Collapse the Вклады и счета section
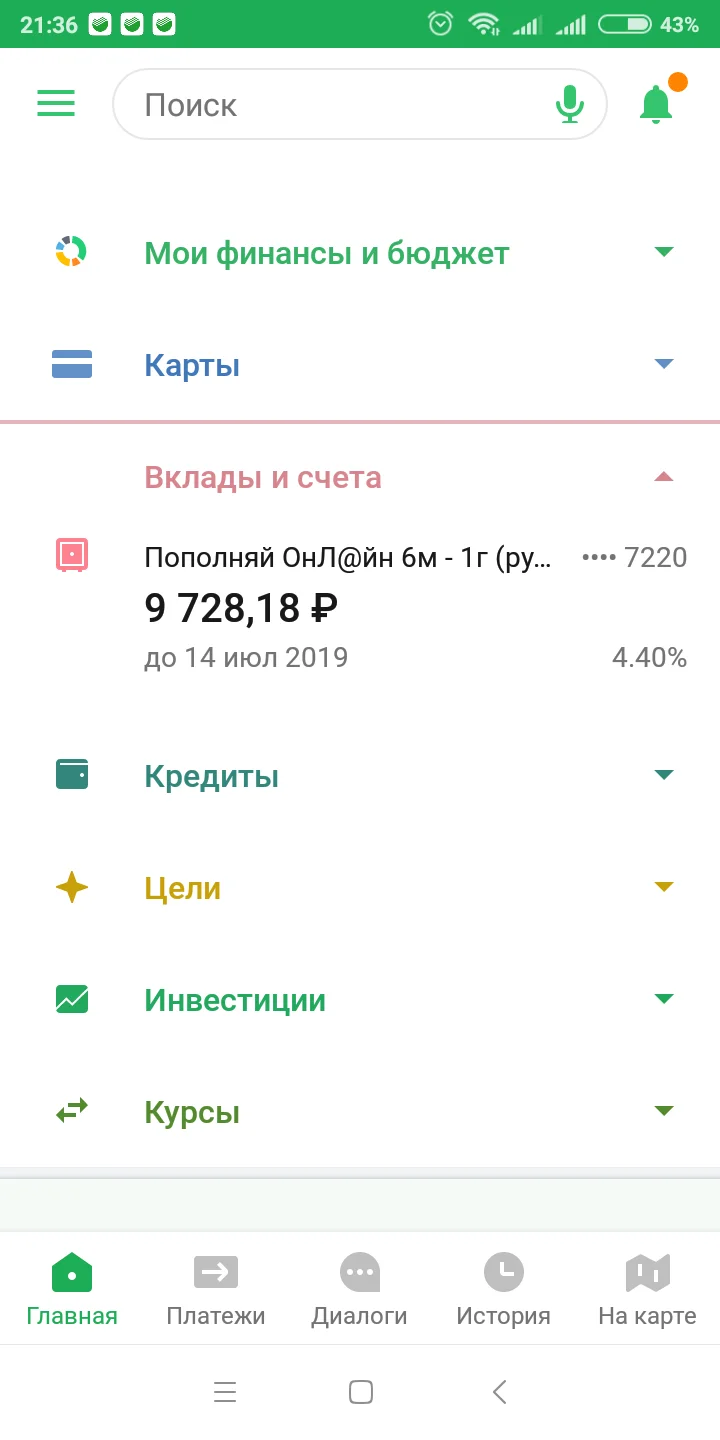Image resolution: width=720 pixels, height=1440 pixels. (664, 477)
